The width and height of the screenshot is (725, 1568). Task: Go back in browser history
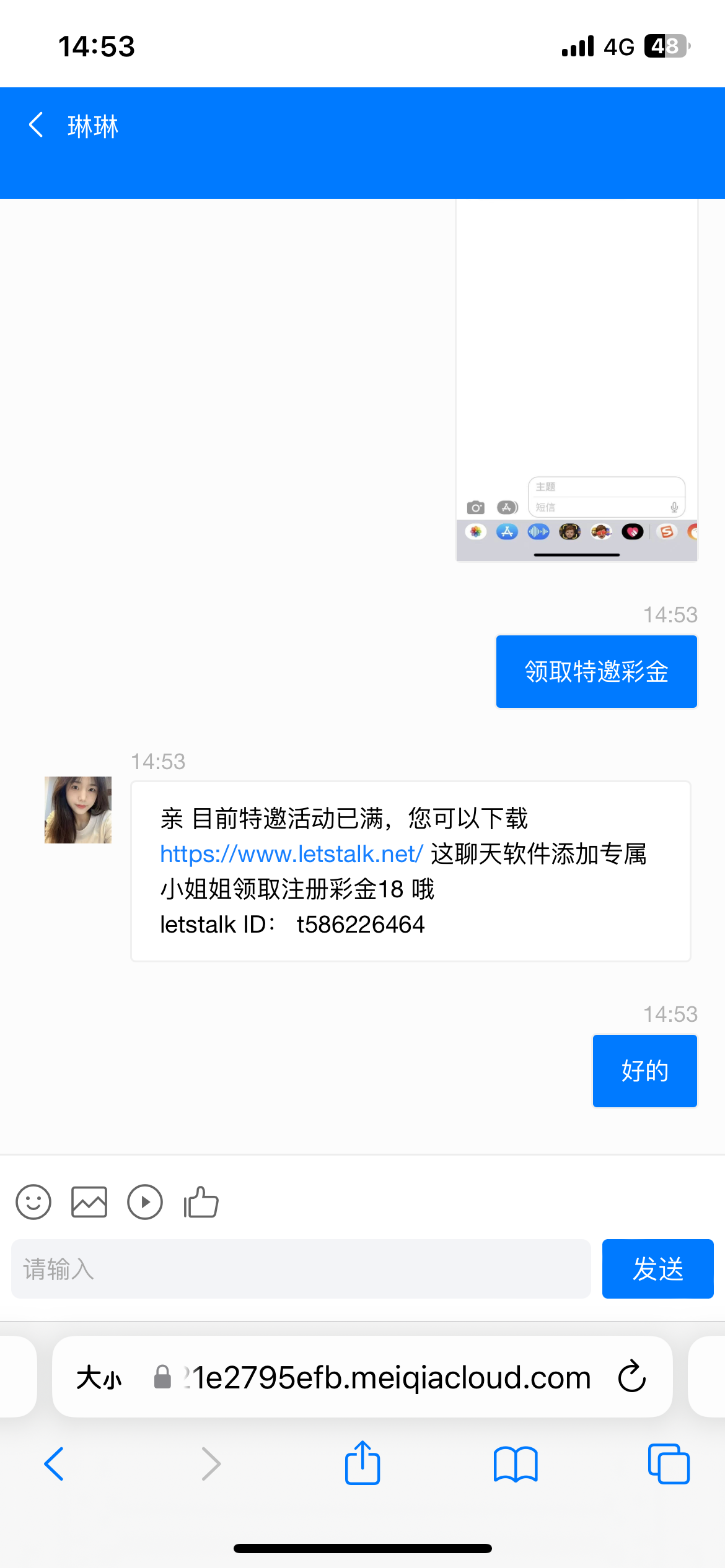[55, 1464]
